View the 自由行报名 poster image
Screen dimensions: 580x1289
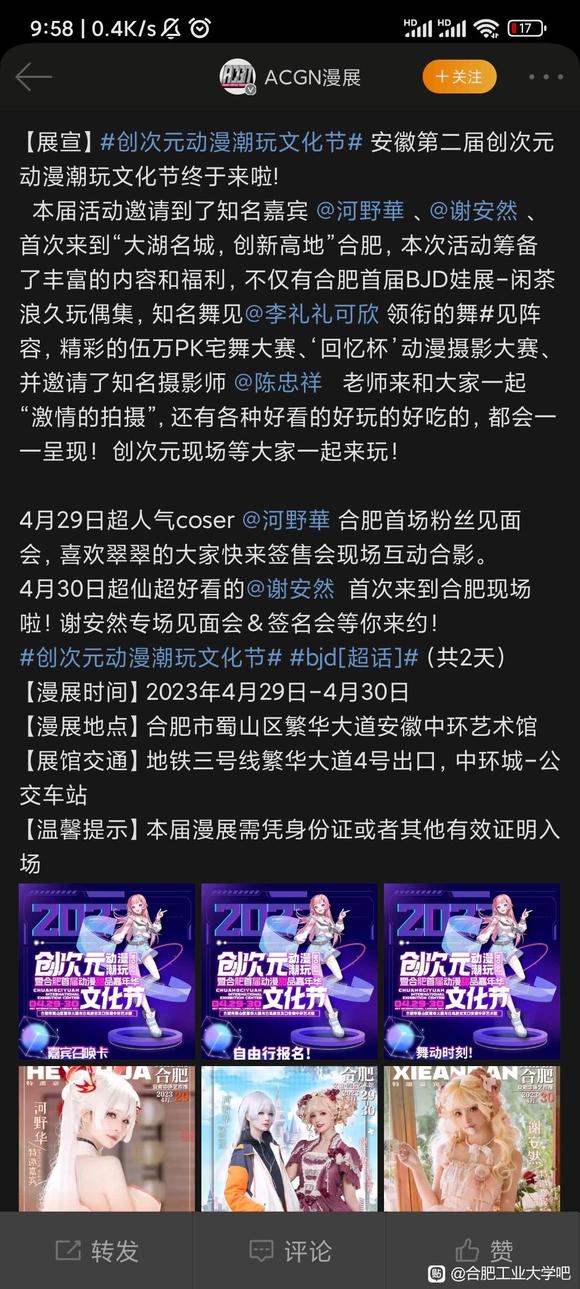[x=289, y=972]
